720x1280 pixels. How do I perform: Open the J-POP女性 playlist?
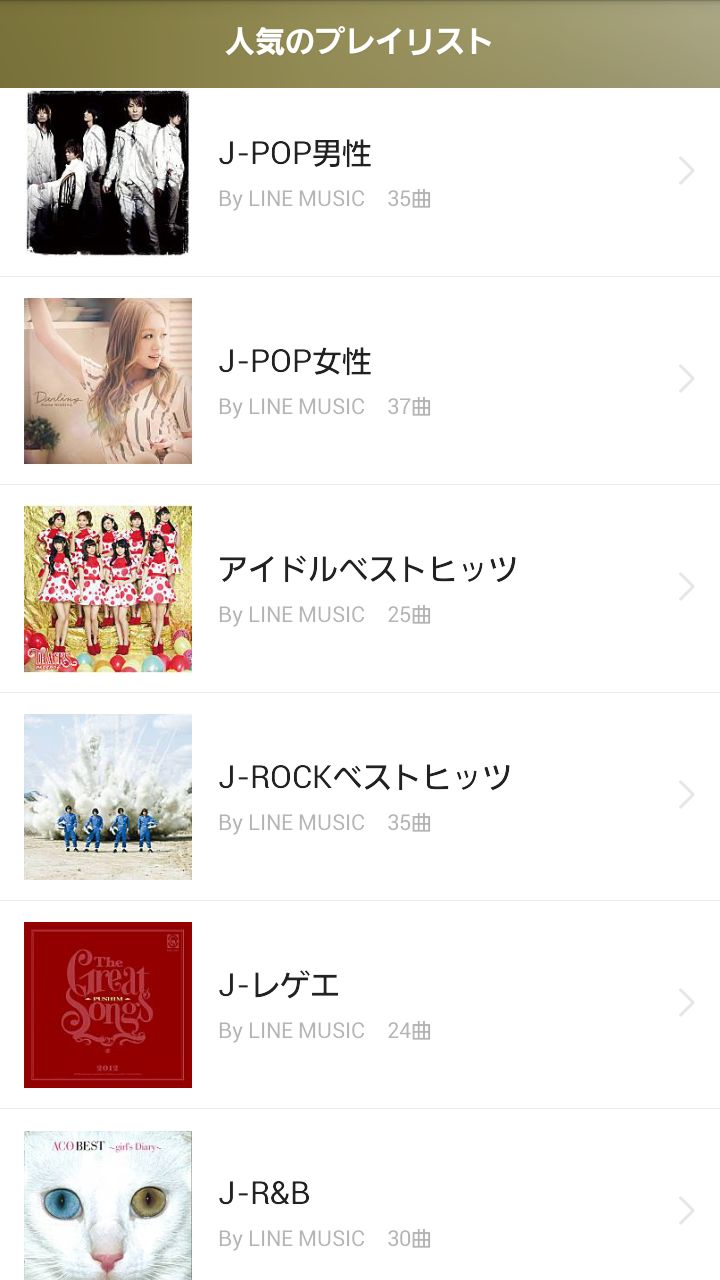tap(360, 381)
